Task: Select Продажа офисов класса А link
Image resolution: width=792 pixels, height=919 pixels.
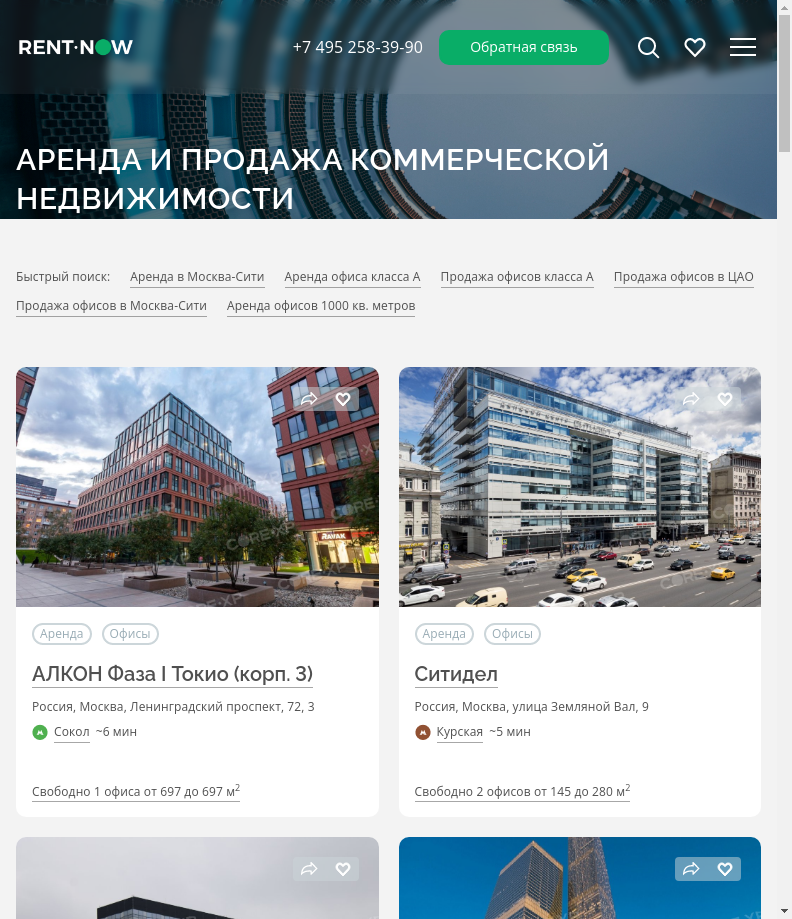Action: point(517,277)
